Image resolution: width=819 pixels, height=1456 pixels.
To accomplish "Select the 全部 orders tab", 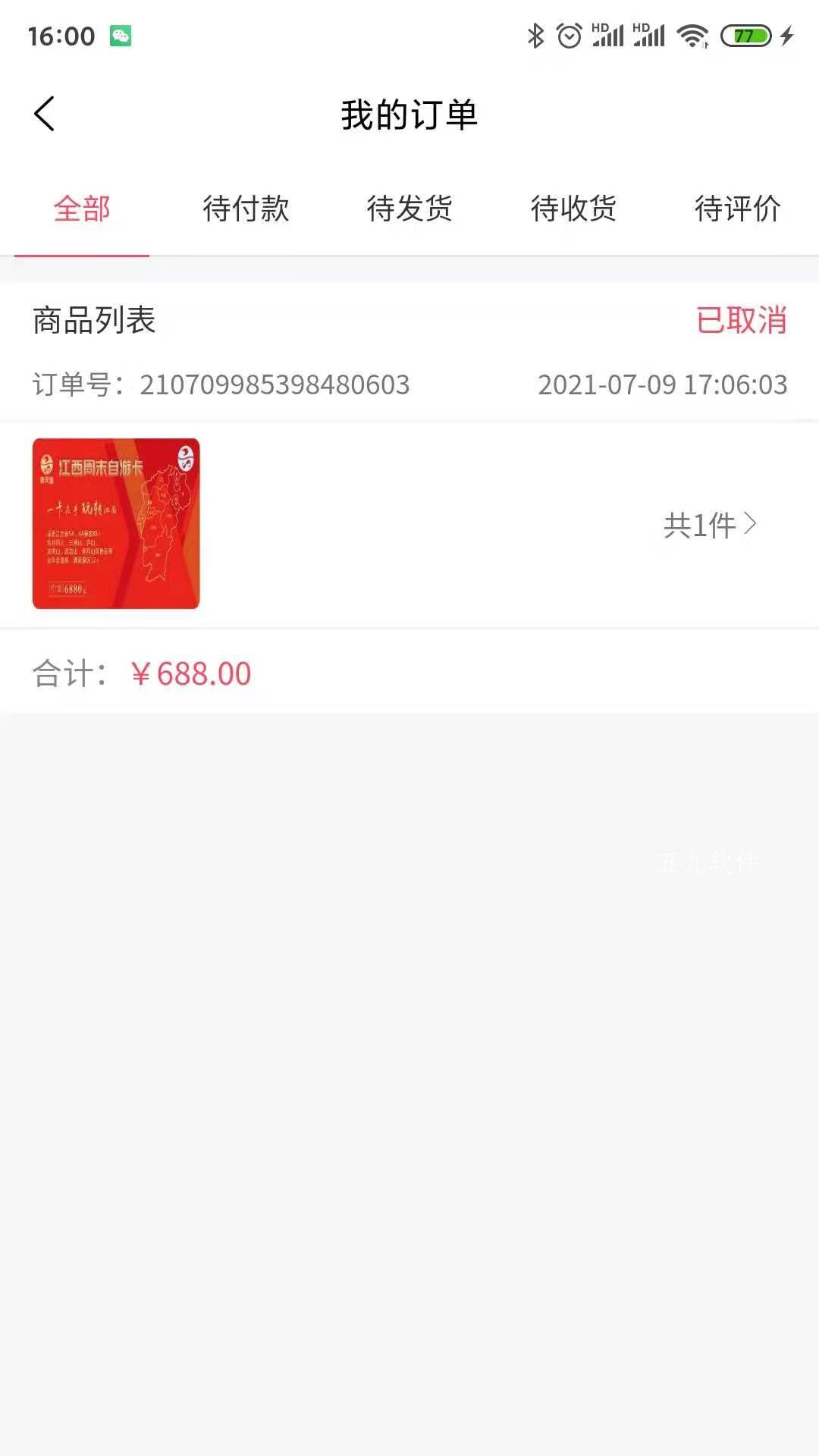I will coord(82,209).
